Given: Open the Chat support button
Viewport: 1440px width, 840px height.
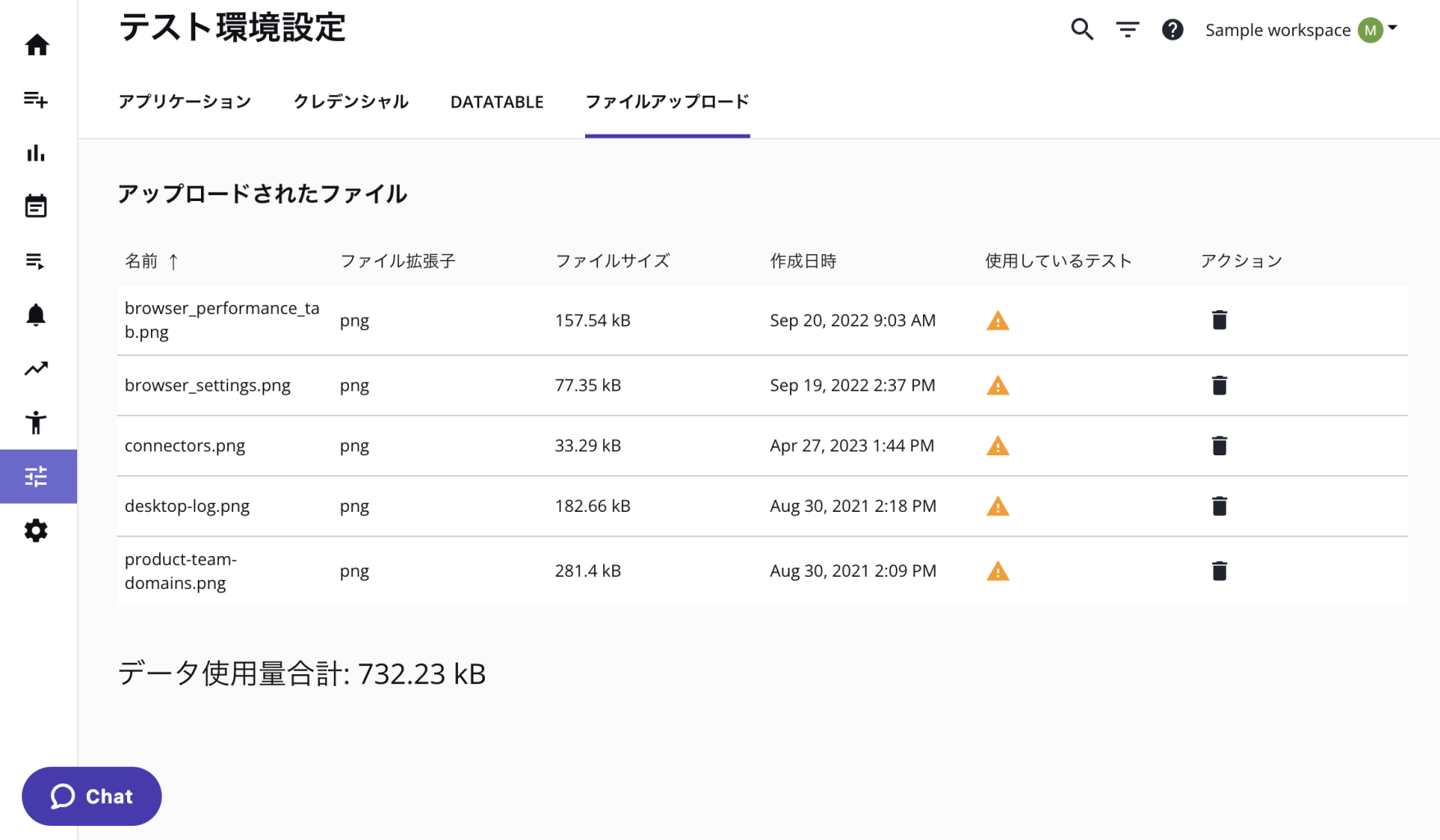Looking at the screenshot, I should (x=92, y=796).
